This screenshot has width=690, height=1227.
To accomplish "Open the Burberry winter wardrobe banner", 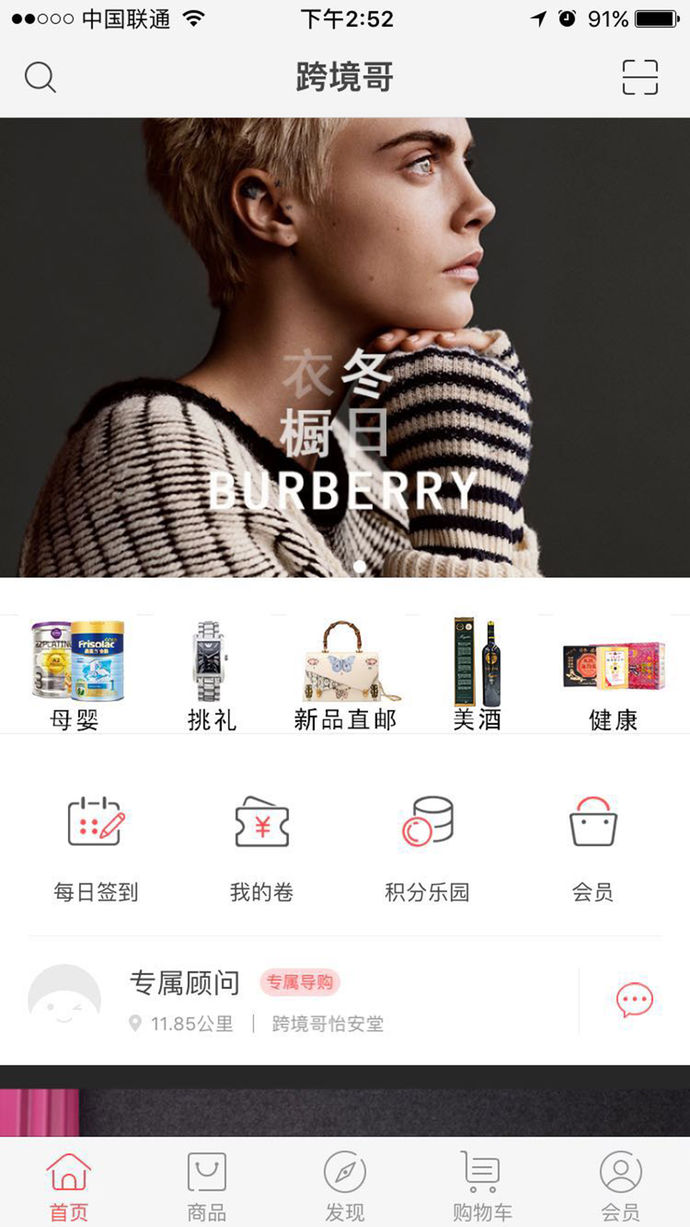I will click(x=345, y=347).
